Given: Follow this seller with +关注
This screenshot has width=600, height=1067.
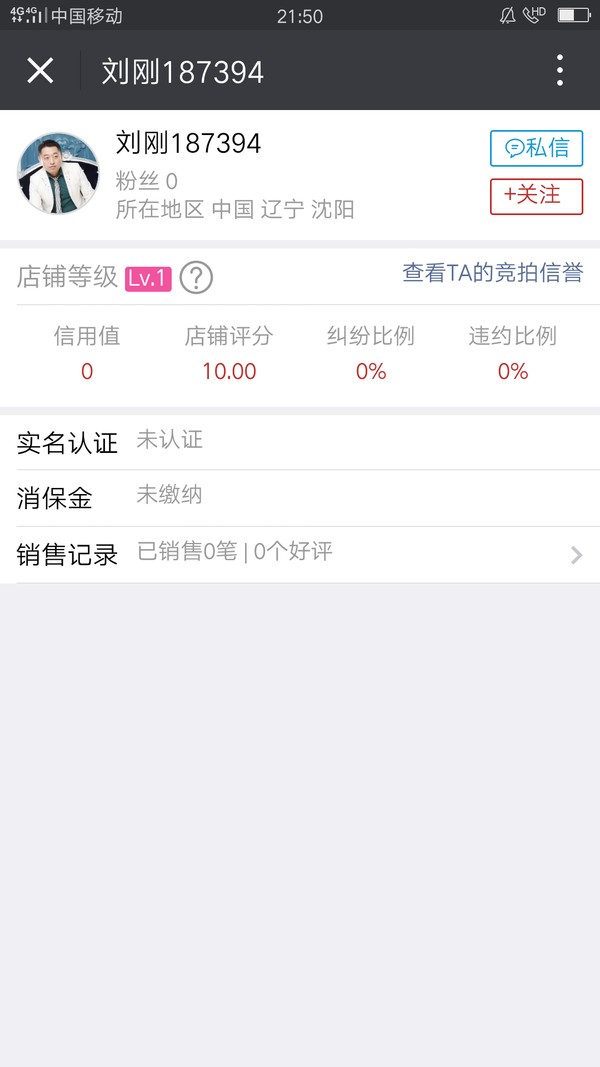Looking at the screenshot, I should click(536, 195).
